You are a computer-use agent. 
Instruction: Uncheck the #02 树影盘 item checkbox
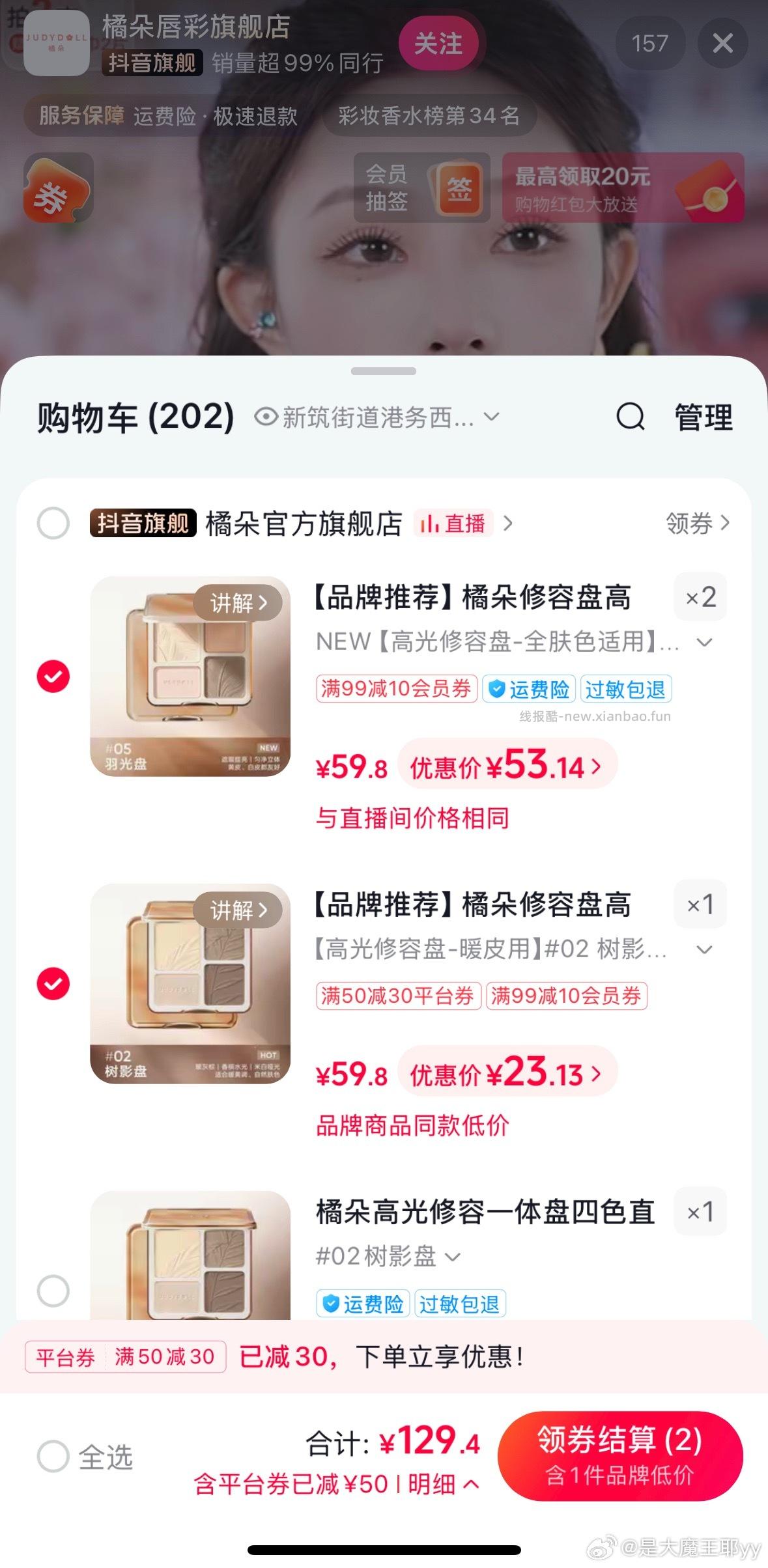[x=52, y=984]
